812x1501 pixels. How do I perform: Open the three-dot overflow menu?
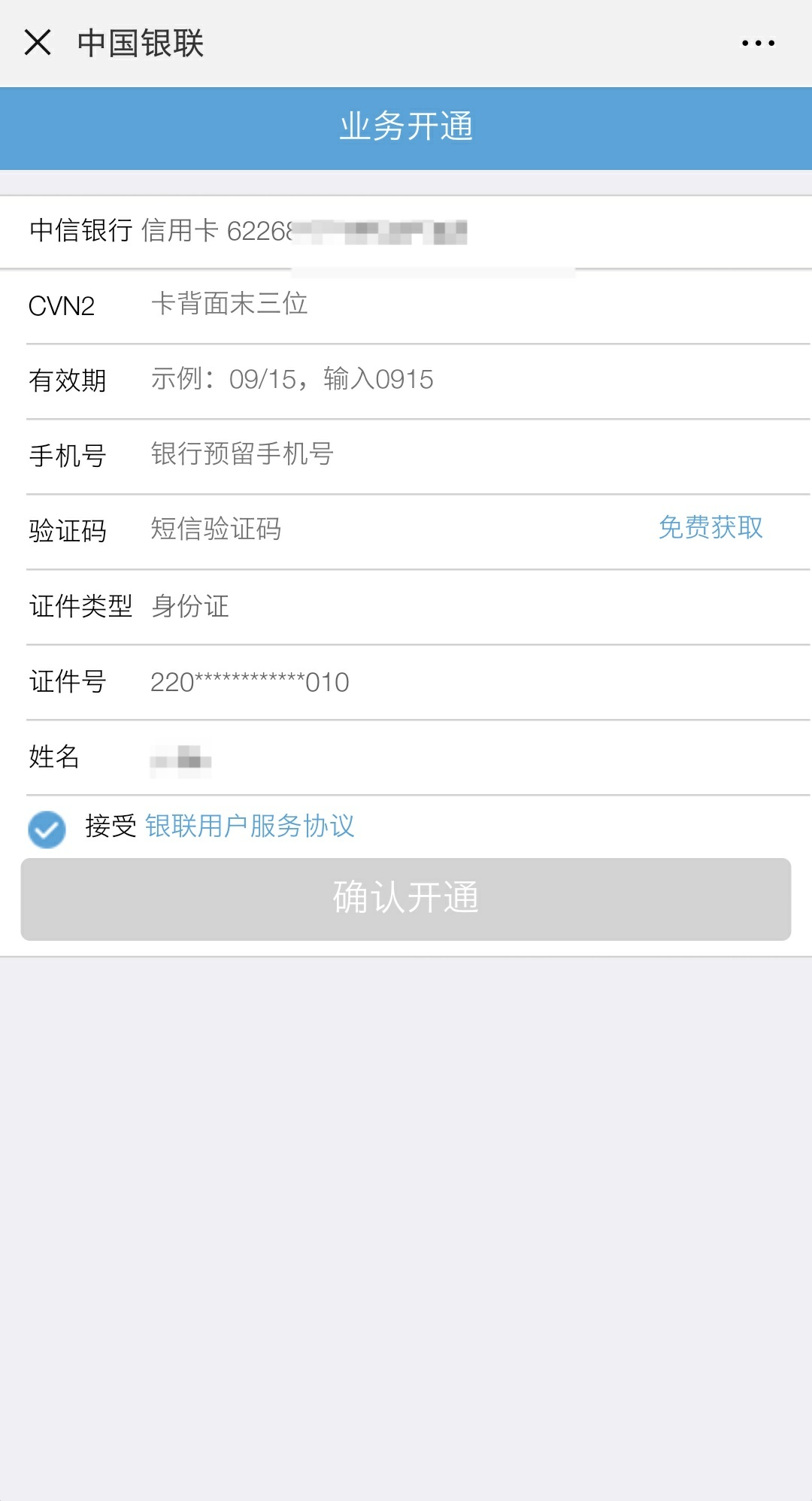758,43
